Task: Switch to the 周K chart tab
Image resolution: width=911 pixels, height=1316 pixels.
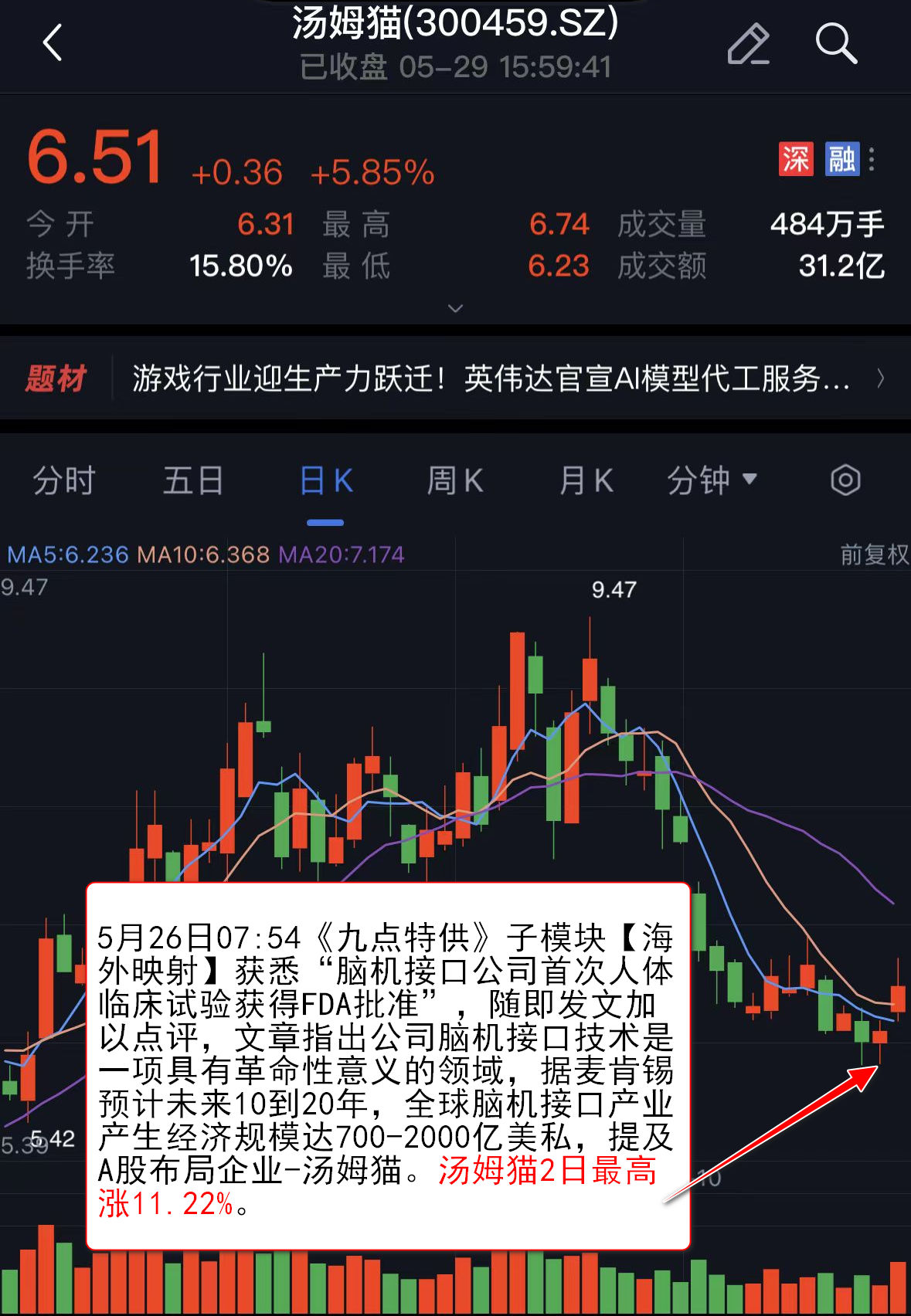Action: pyautogui.click(x=455, y=480)
